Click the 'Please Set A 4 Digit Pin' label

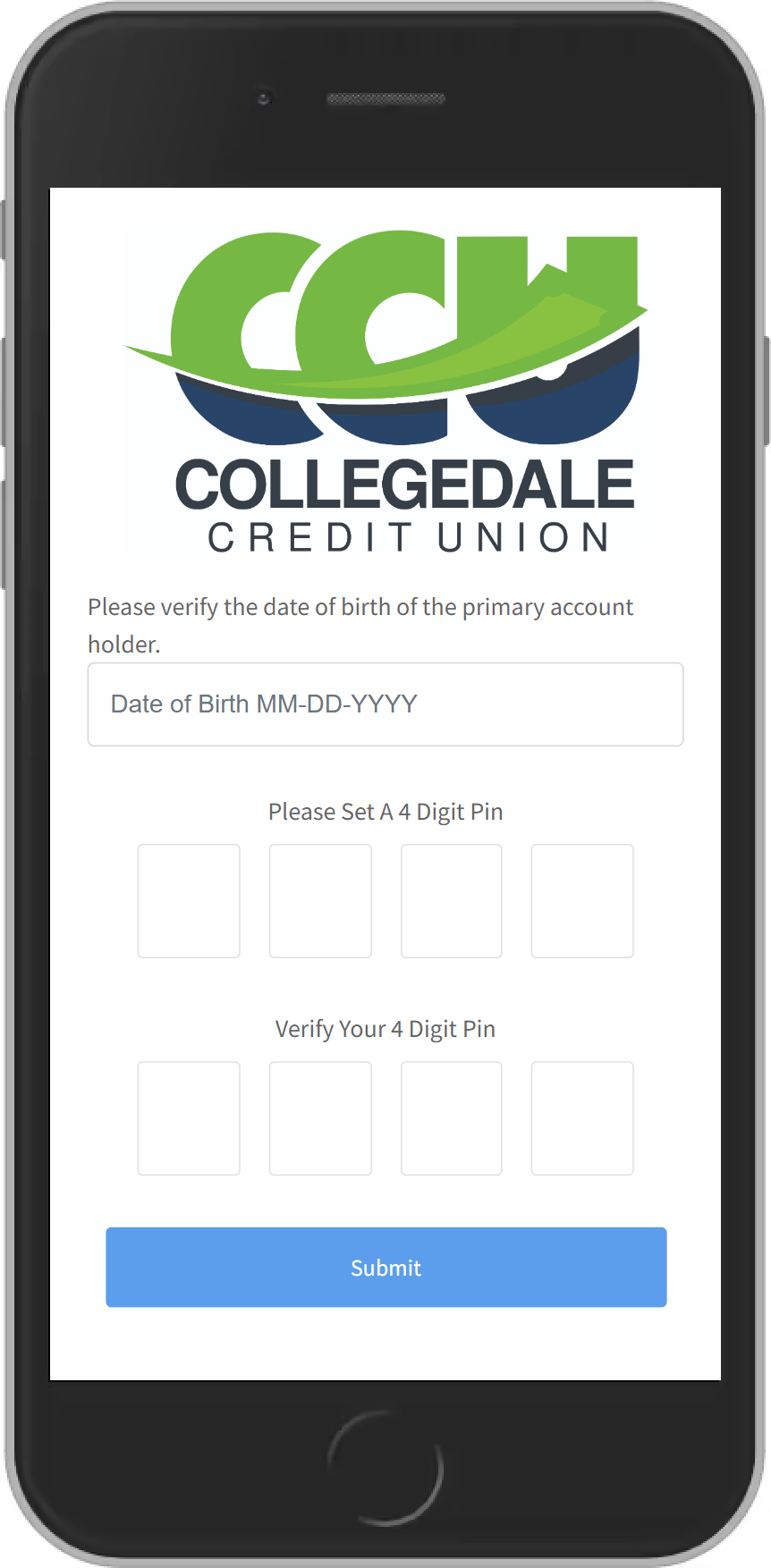coord(385,812)
